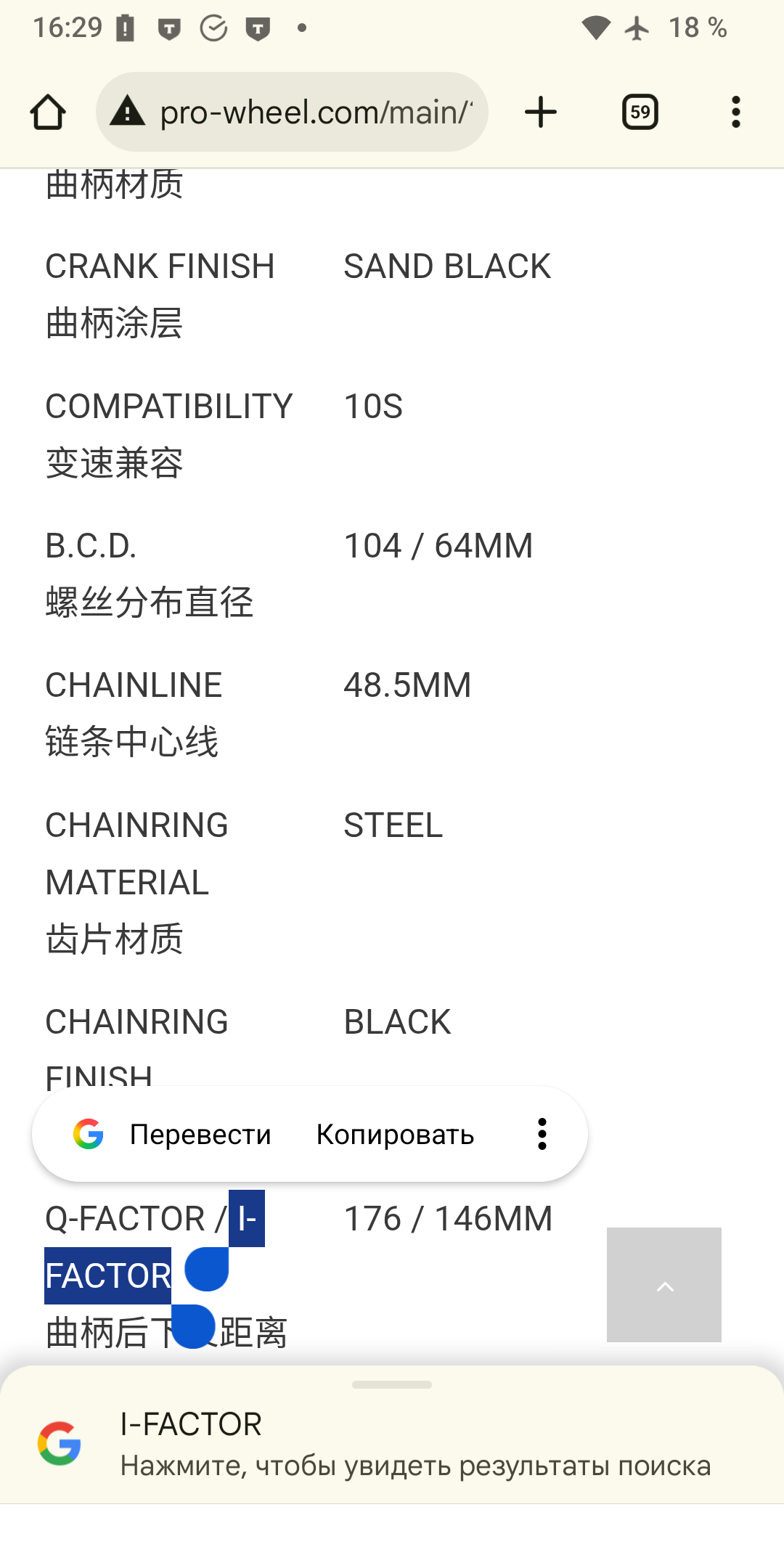Tap the scroll-to-top arrow button
Image resolution: width=784 pixels, height=1568 pixels.
663,1284
